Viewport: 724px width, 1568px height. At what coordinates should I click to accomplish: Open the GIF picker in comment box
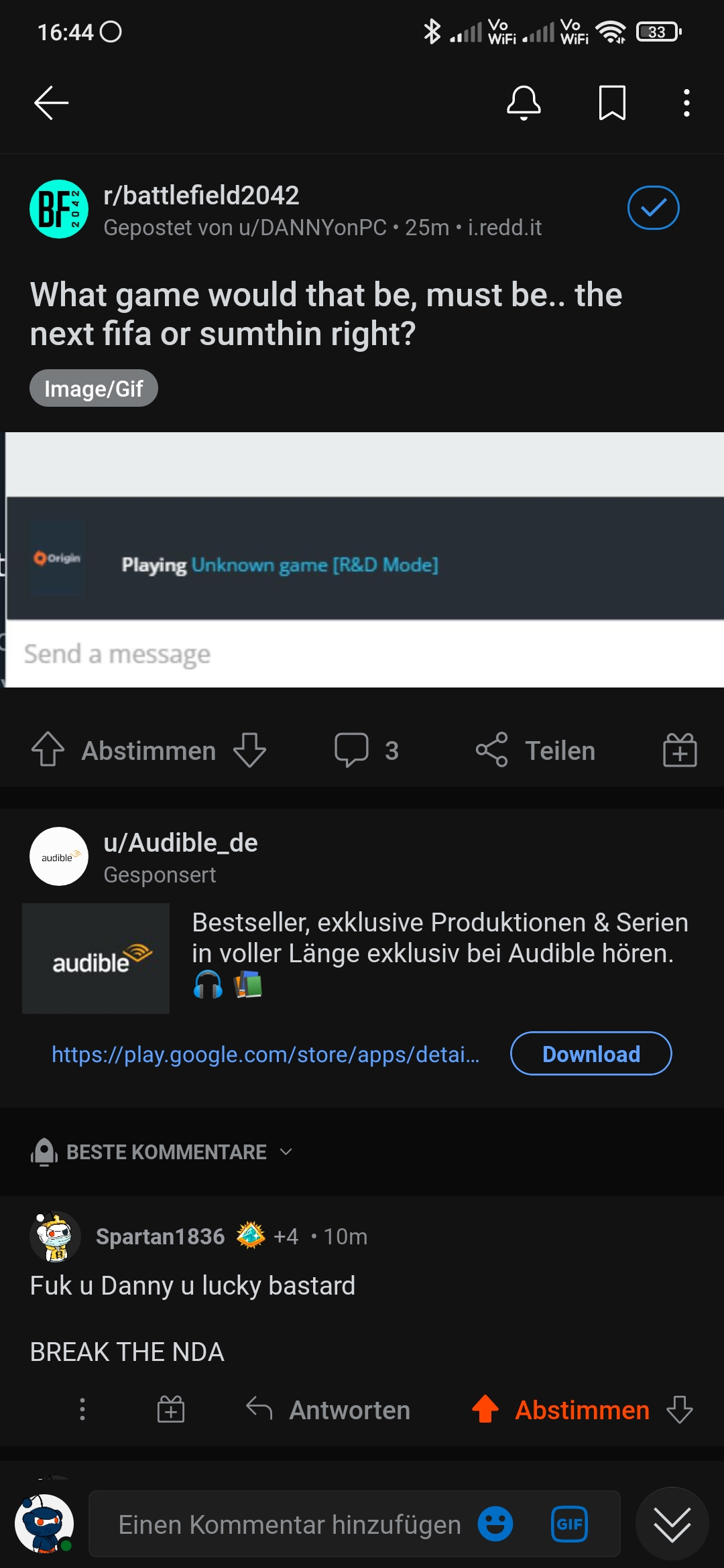pos(569,1524)
